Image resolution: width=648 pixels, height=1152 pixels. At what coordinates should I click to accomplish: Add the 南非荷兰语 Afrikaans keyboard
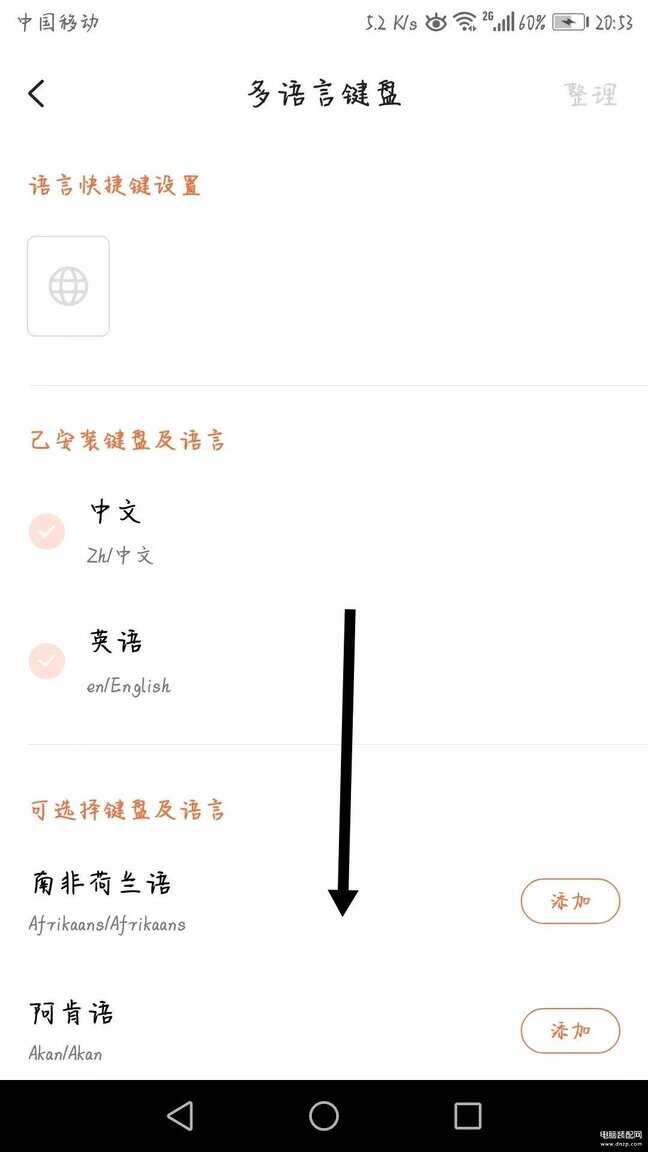click(x=571, y=901)
